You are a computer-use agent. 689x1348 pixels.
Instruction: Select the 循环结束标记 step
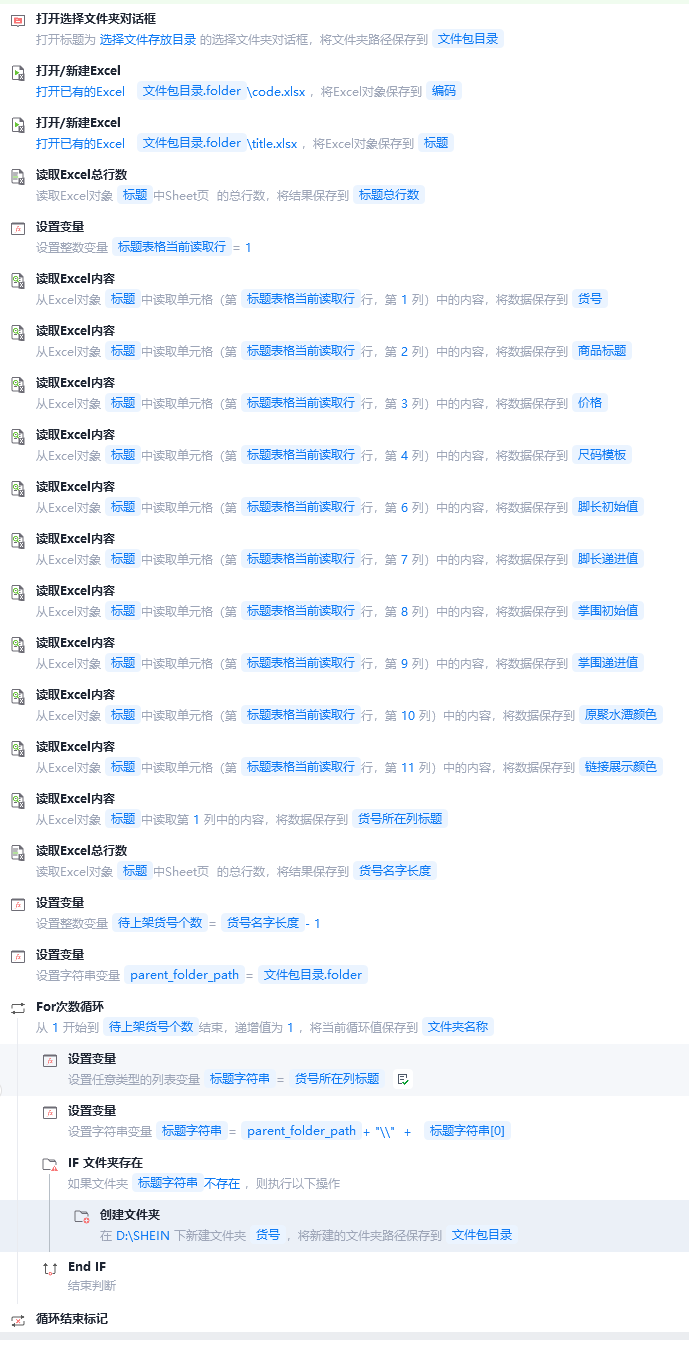(x=72, y=1319)
